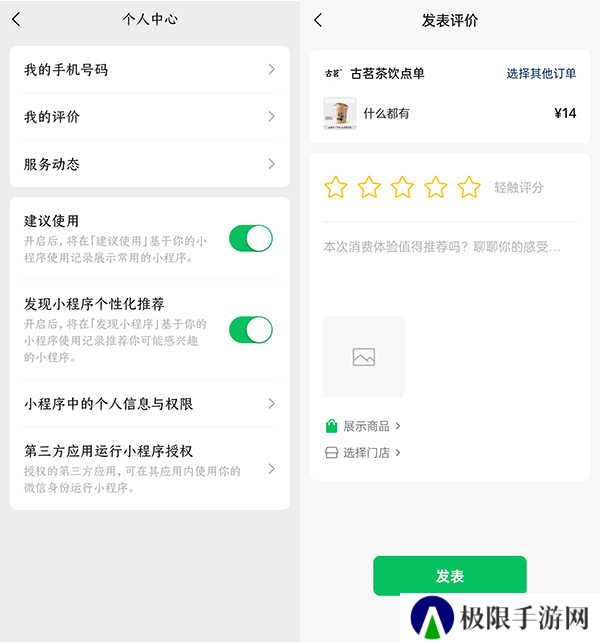Turn off the 建议使用 switch
600x643 pixels.
250,238
